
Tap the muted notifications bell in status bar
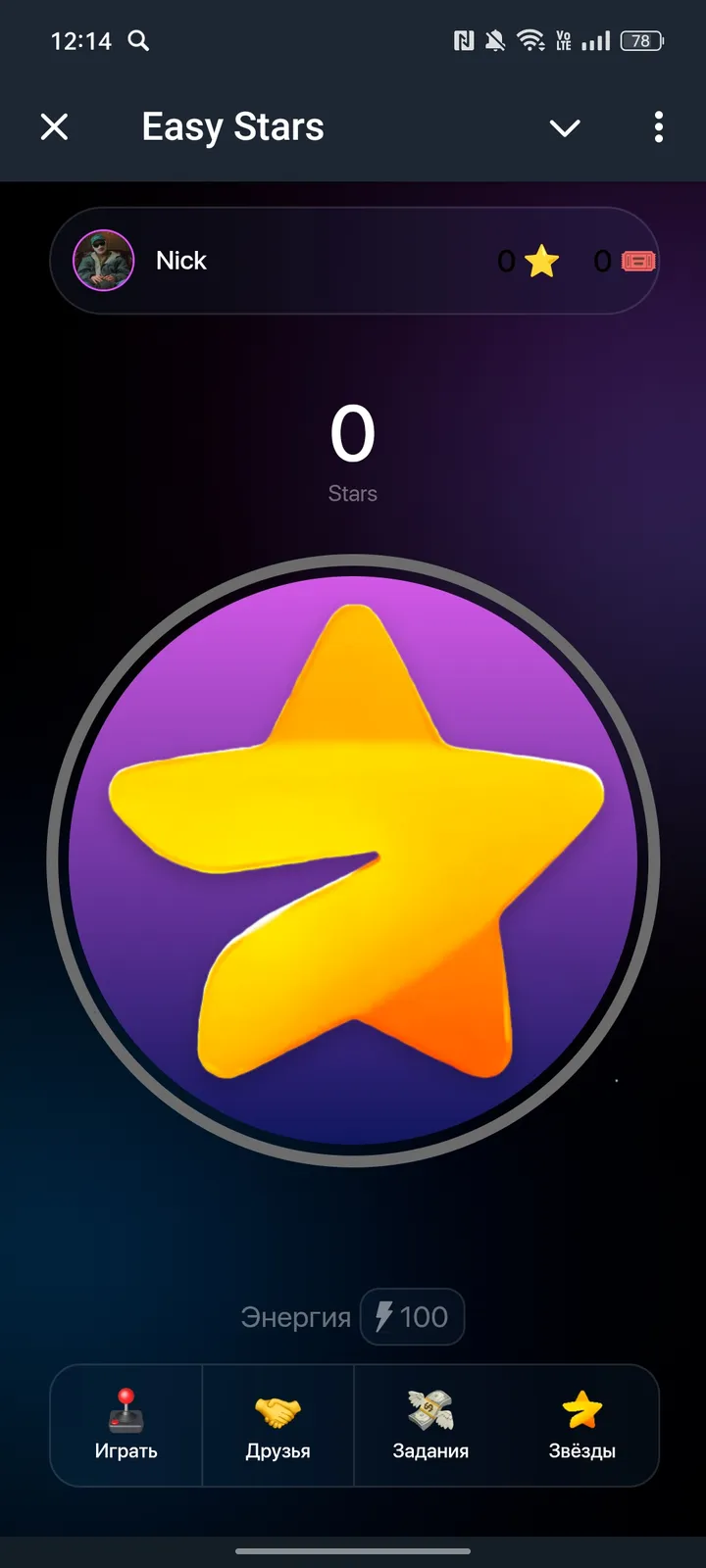click(495, 39)
